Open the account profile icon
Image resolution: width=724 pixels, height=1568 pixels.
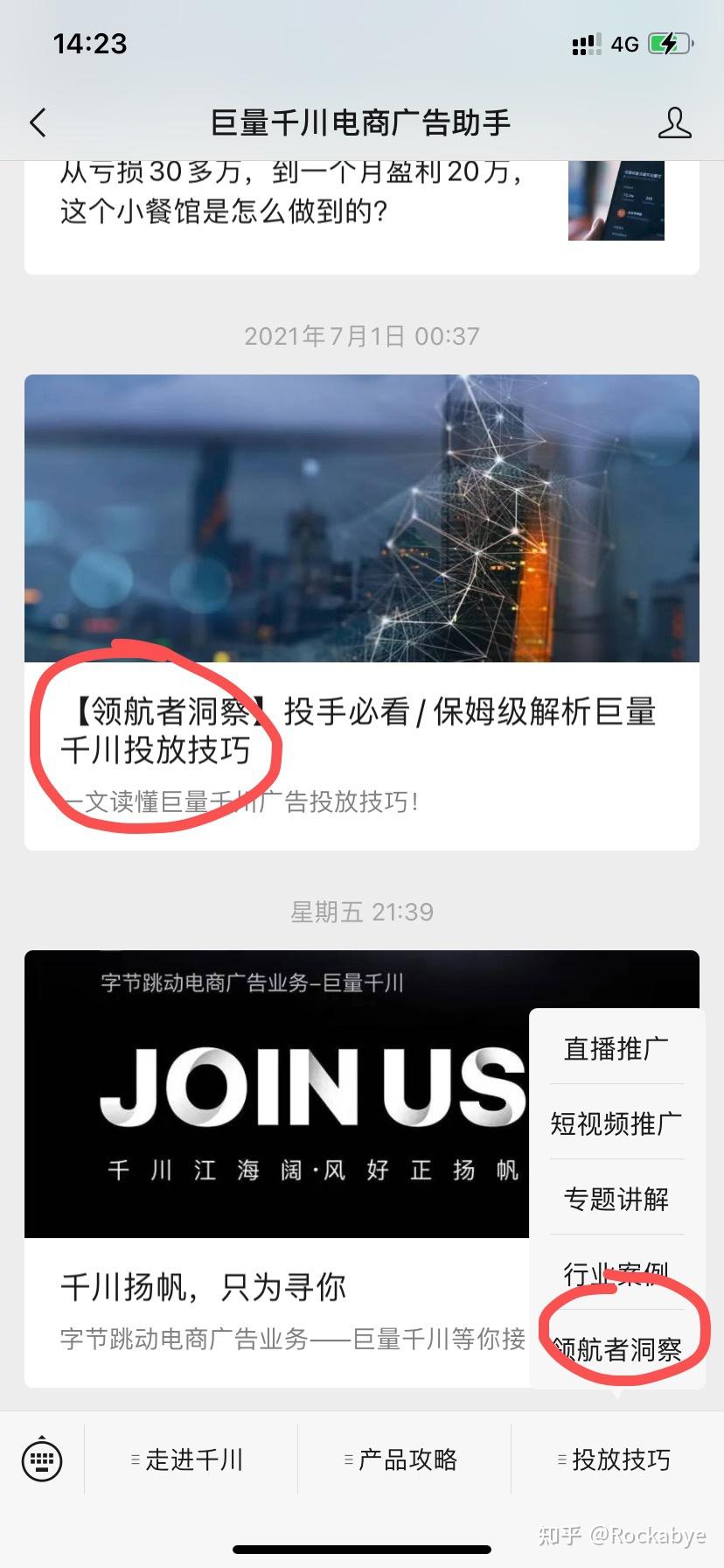point(674,123)
